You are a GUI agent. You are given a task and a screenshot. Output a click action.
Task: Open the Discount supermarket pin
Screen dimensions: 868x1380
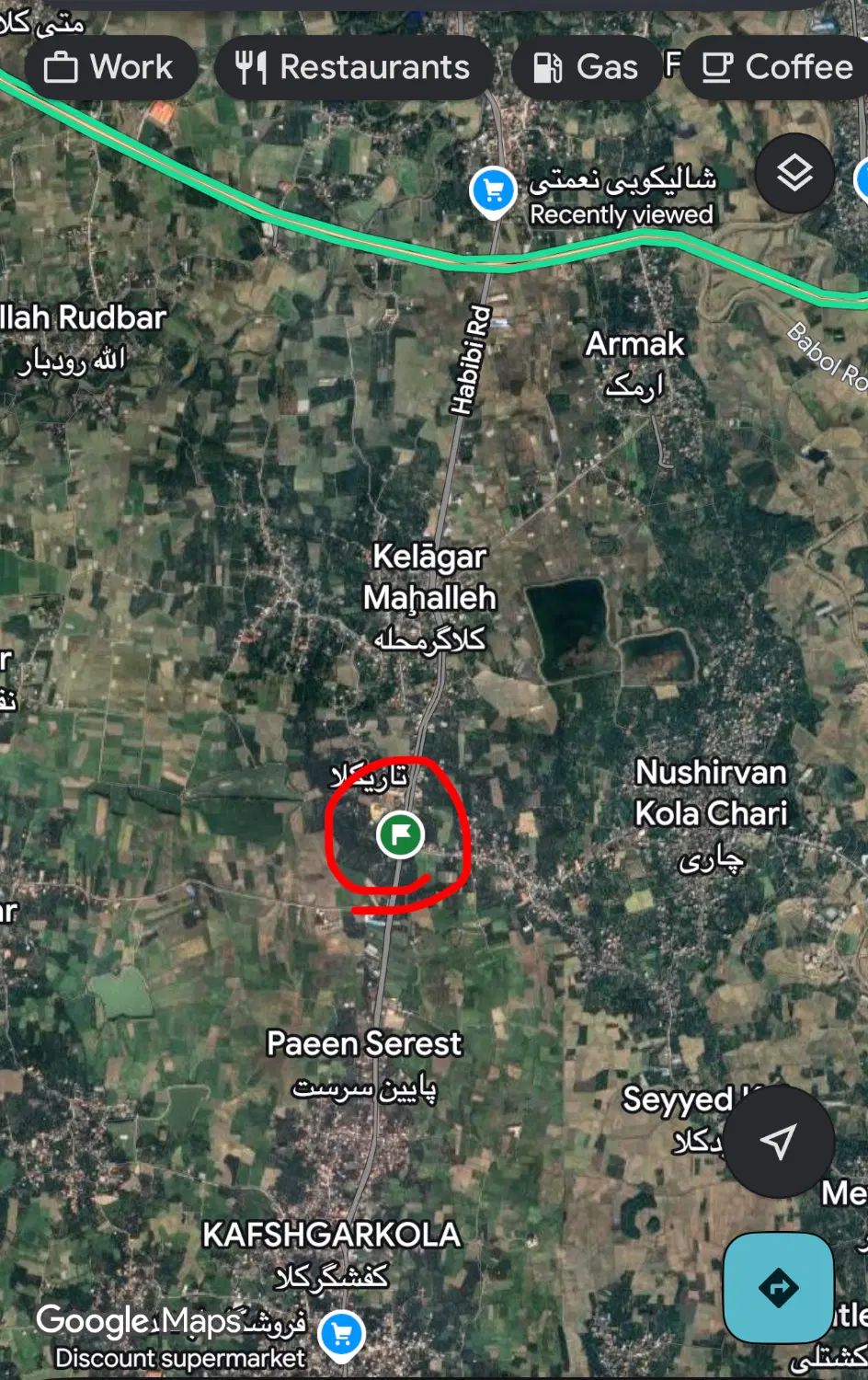tap(342, 1335)
